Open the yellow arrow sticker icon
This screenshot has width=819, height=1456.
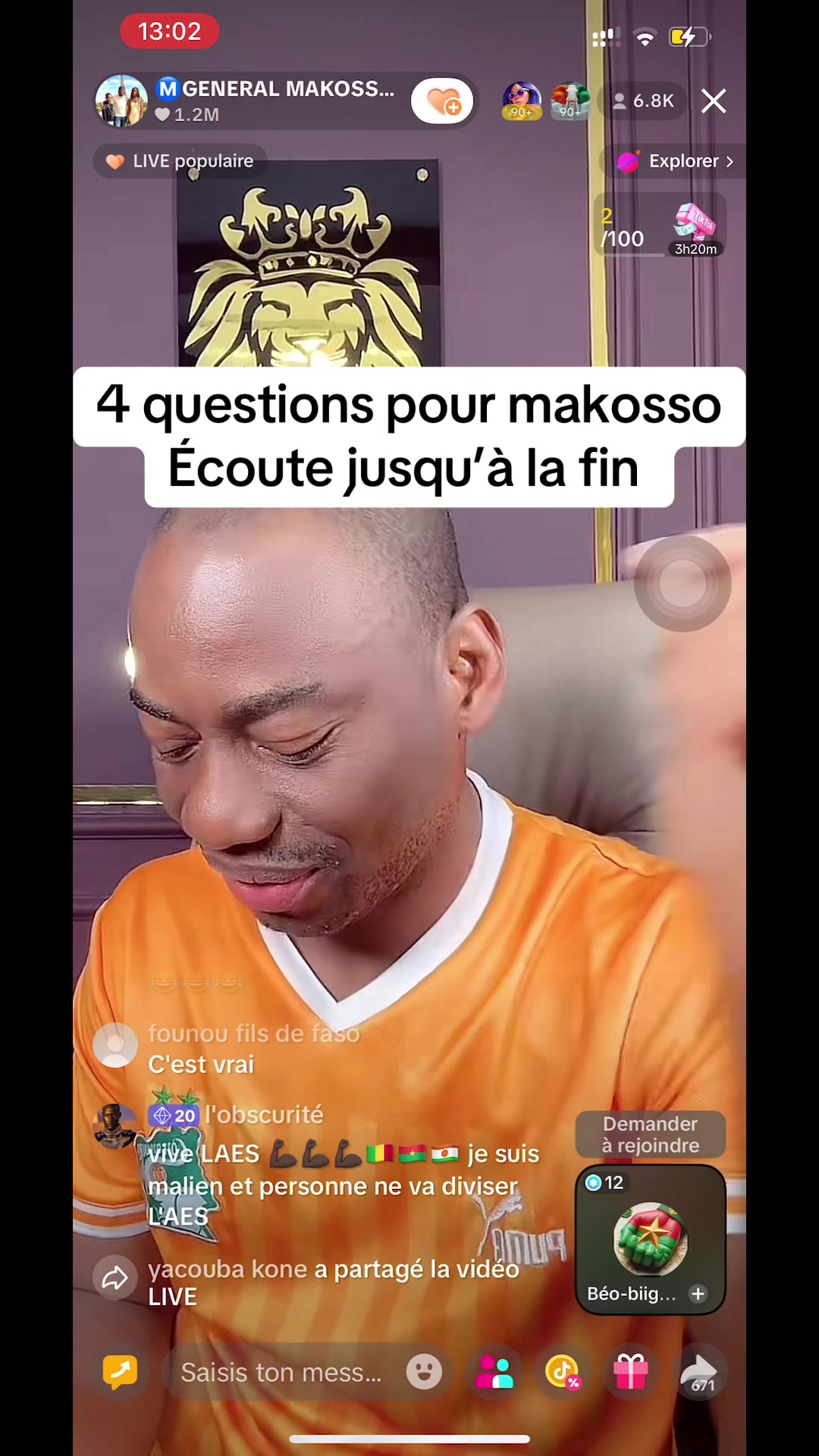(120, 1373)
